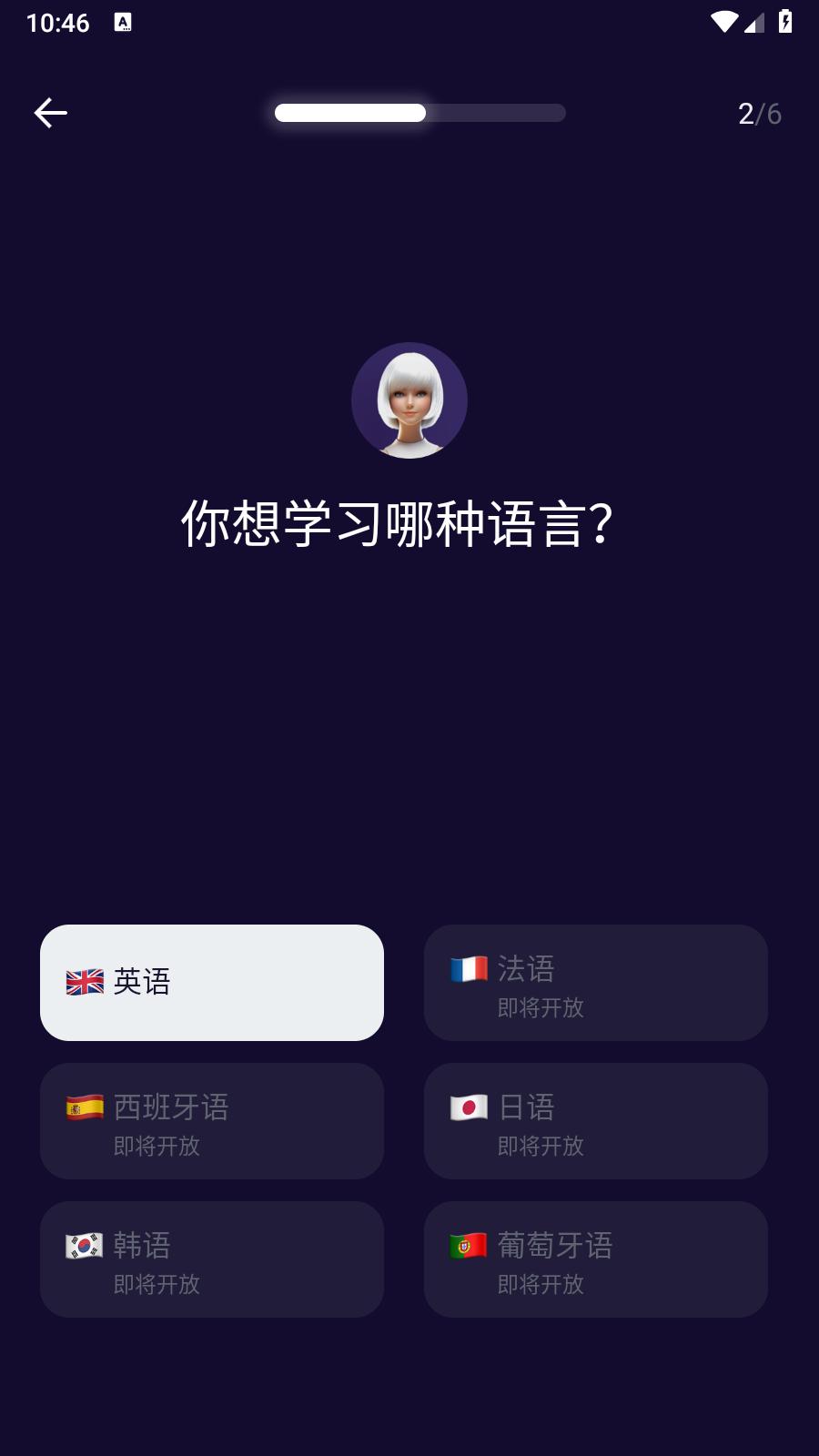Image resolution: width=819 pixels, height=1456 pixels.
Task: Click the progress bar near the top
Action: [x=419, y=112]
